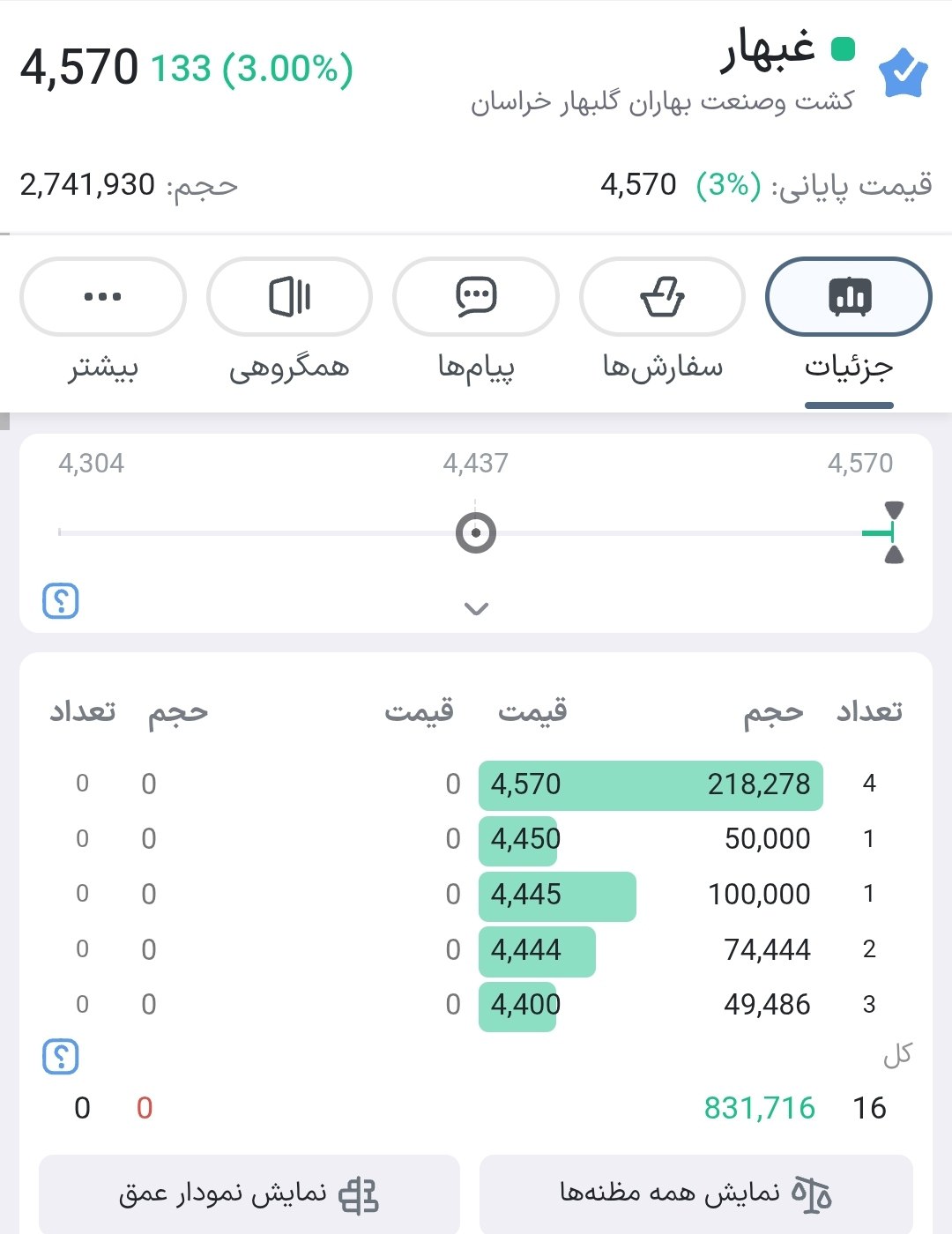
Task: Open the help icon in order book card
Action: tap(61, 1056)
